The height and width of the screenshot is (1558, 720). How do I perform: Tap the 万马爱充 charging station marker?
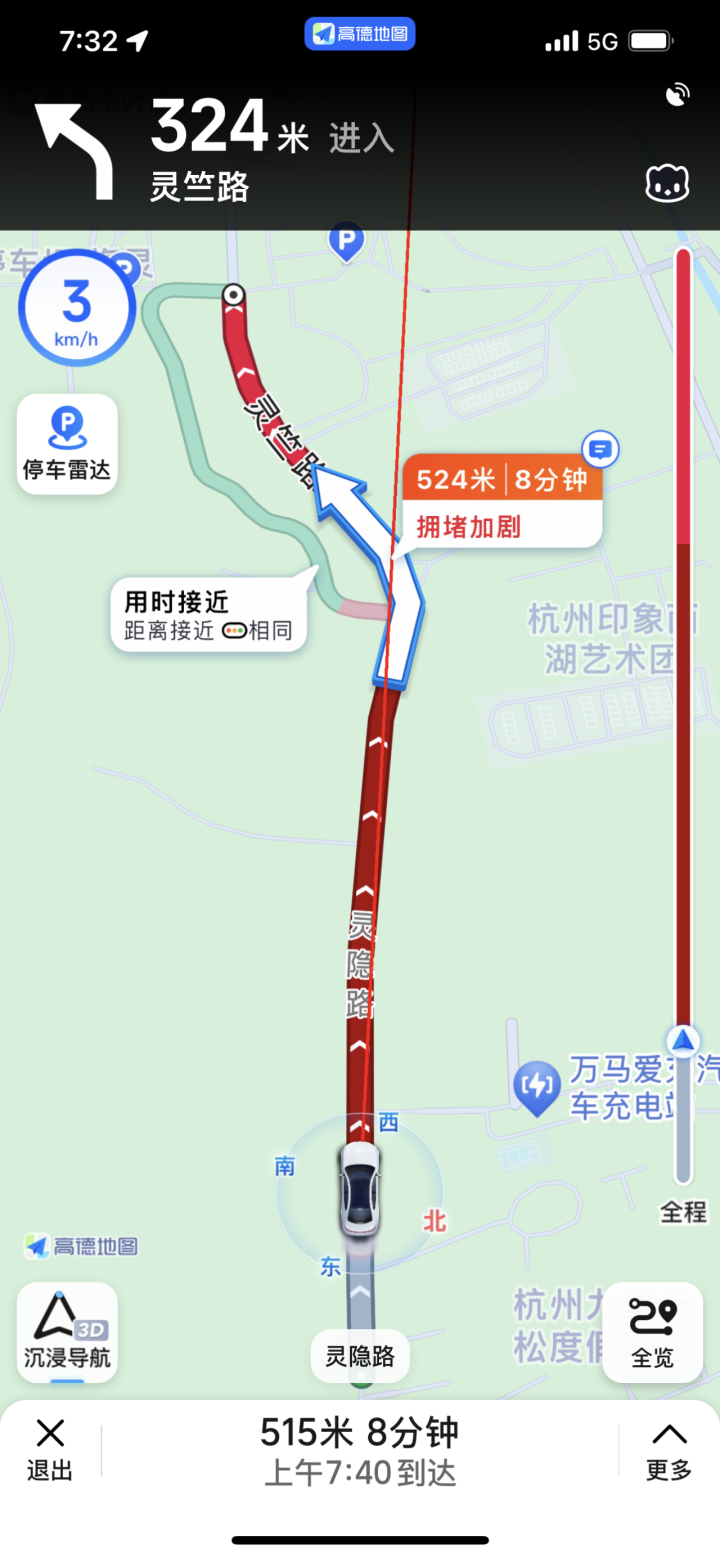536,1085
